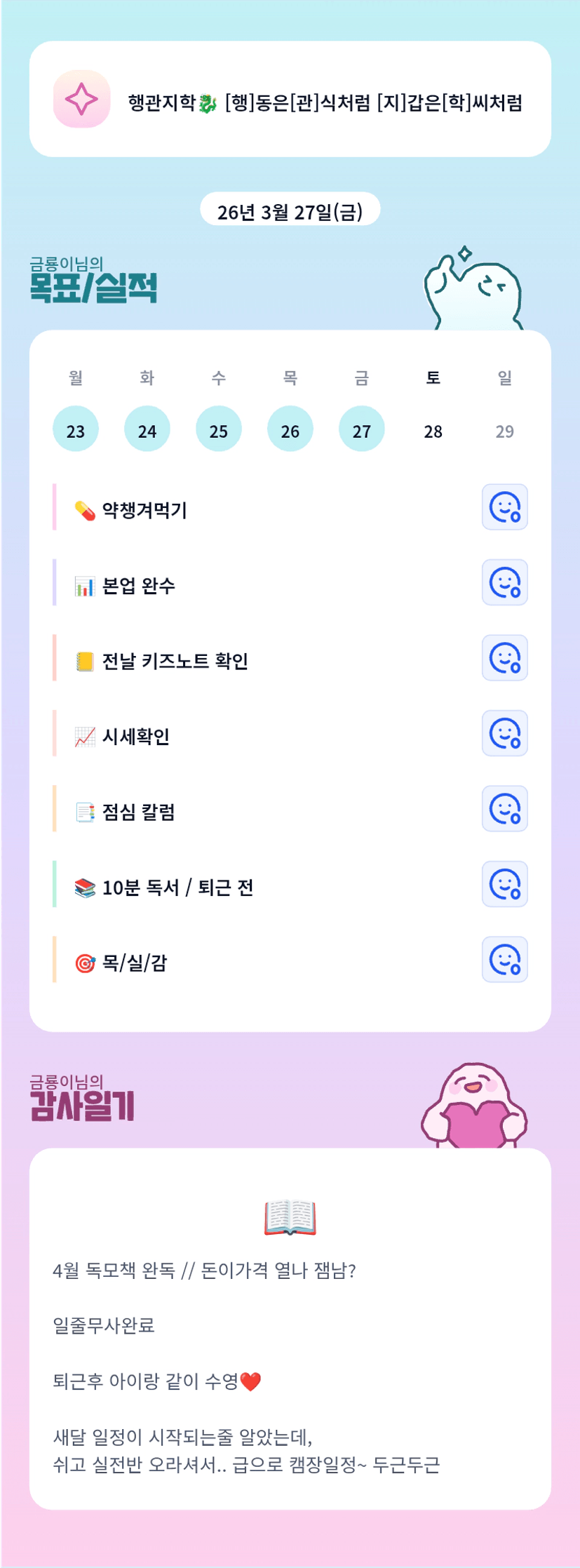This screenshot has height=1568, width=580.
Task: Set the status smiley for 시세확인
Action: tap(505, 733)
